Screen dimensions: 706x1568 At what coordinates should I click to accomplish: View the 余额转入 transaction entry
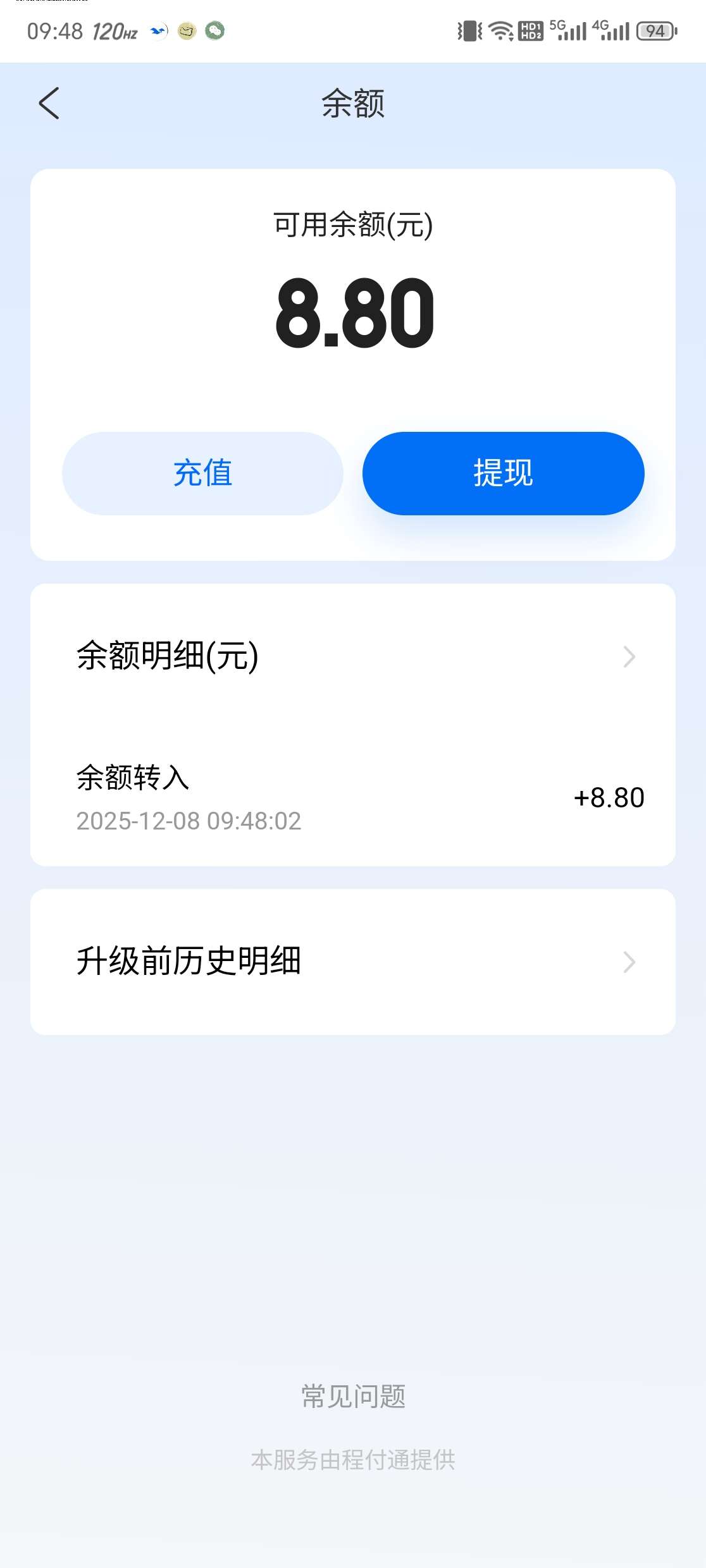tap(353, 798)
